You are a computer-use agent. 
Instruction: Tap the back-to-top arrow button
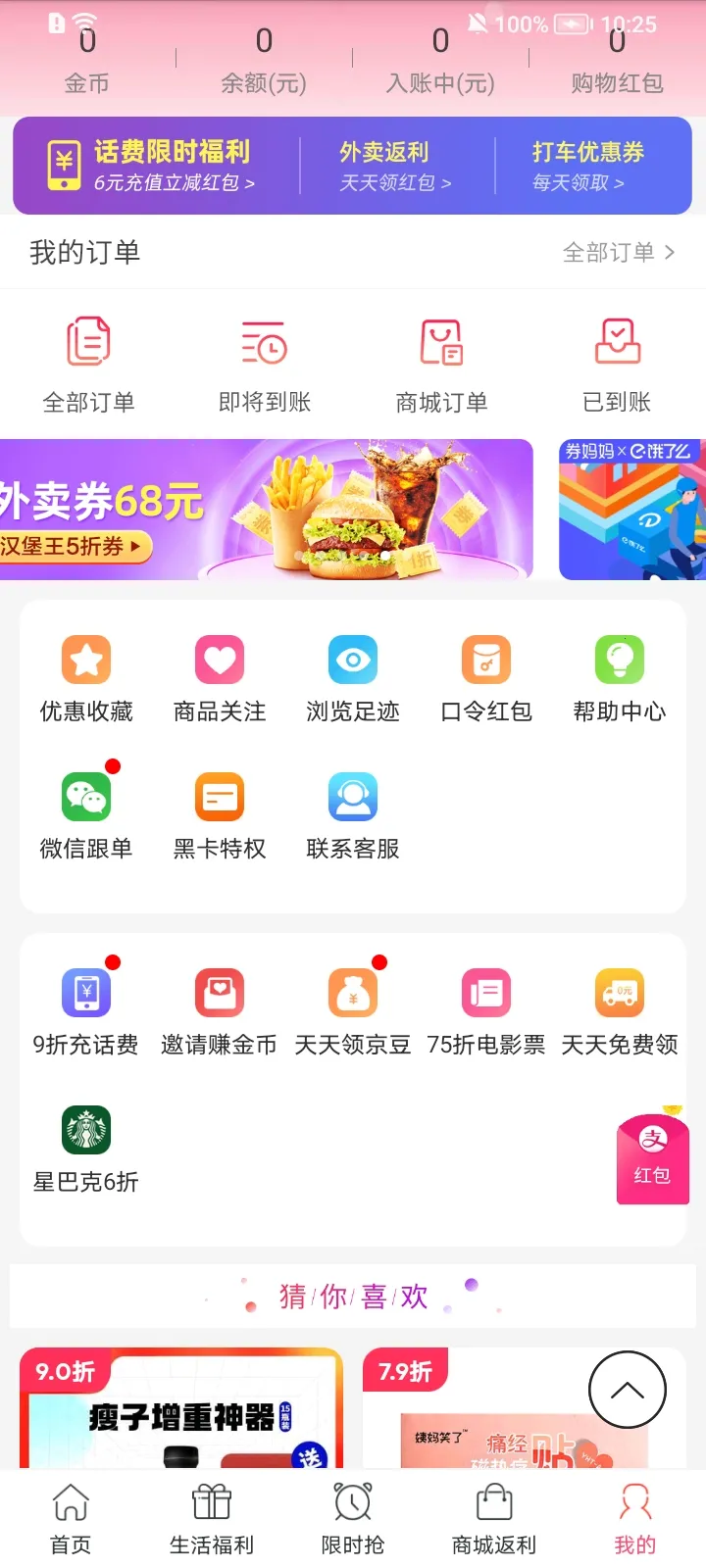coord(627,1390)
